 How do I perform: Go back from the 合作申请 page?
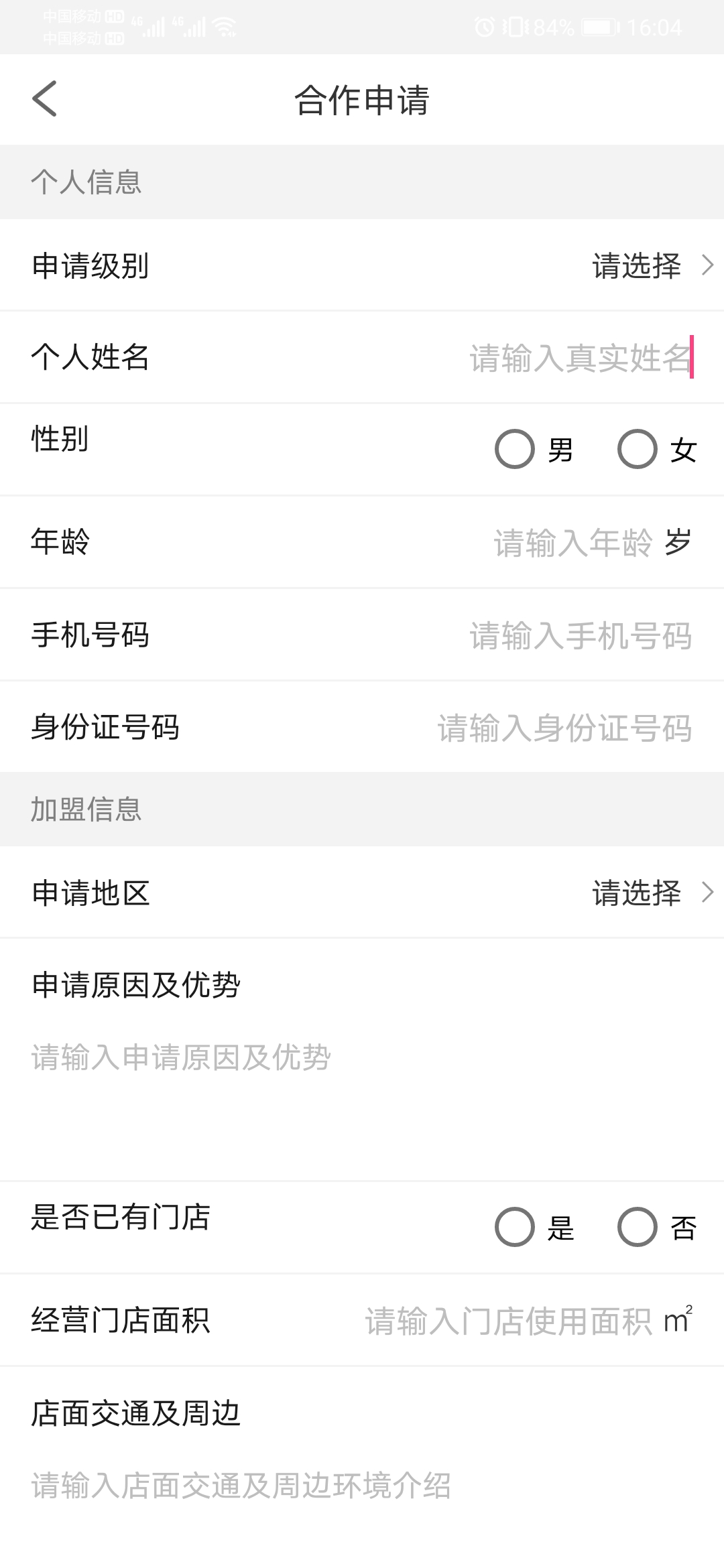click(x=44, y=99)
